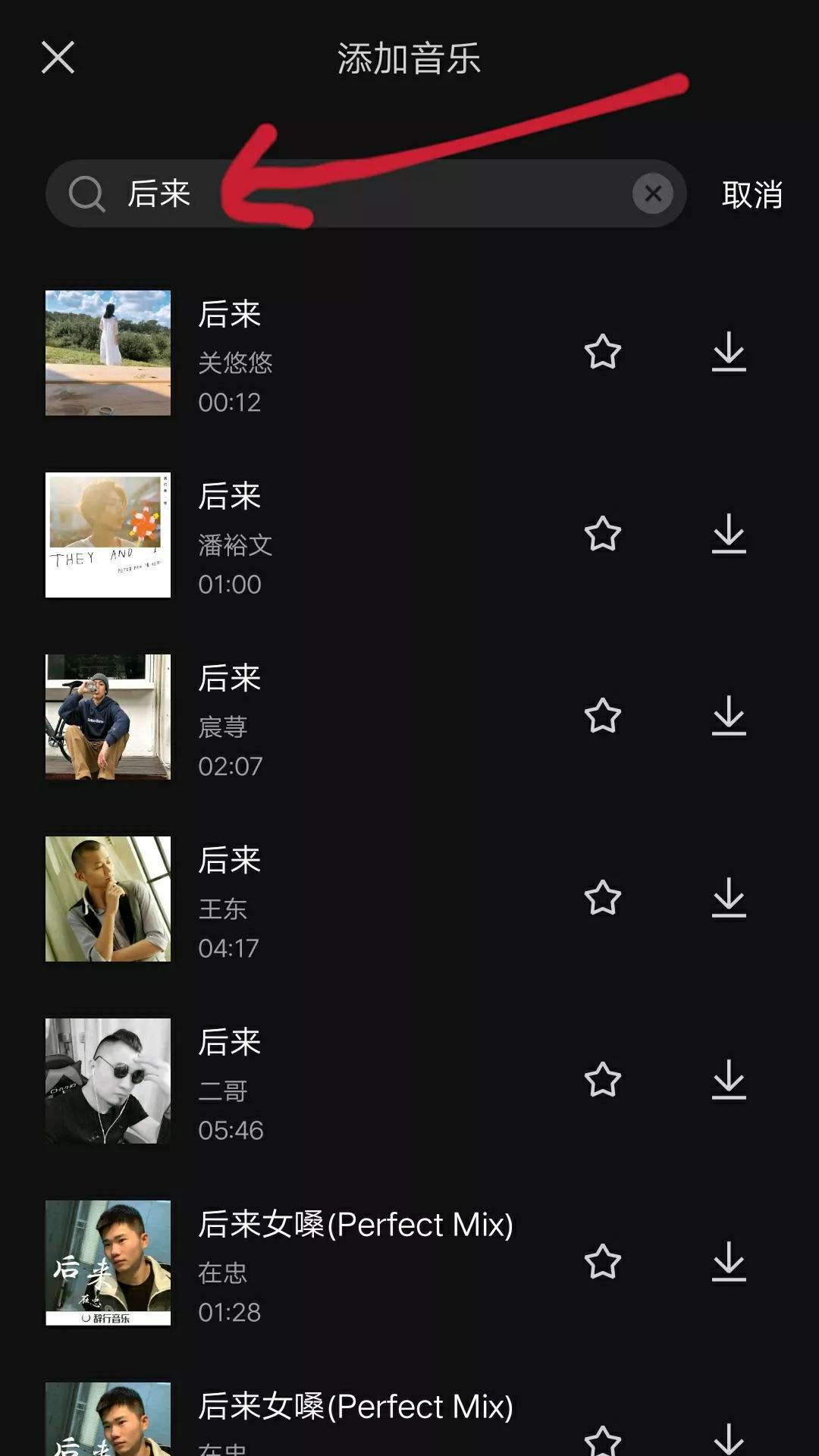The image size is (819, 1456).
Task: Download the bottom 后来女嗓 Perfect Mix
Action: (x=730, y=1437)
